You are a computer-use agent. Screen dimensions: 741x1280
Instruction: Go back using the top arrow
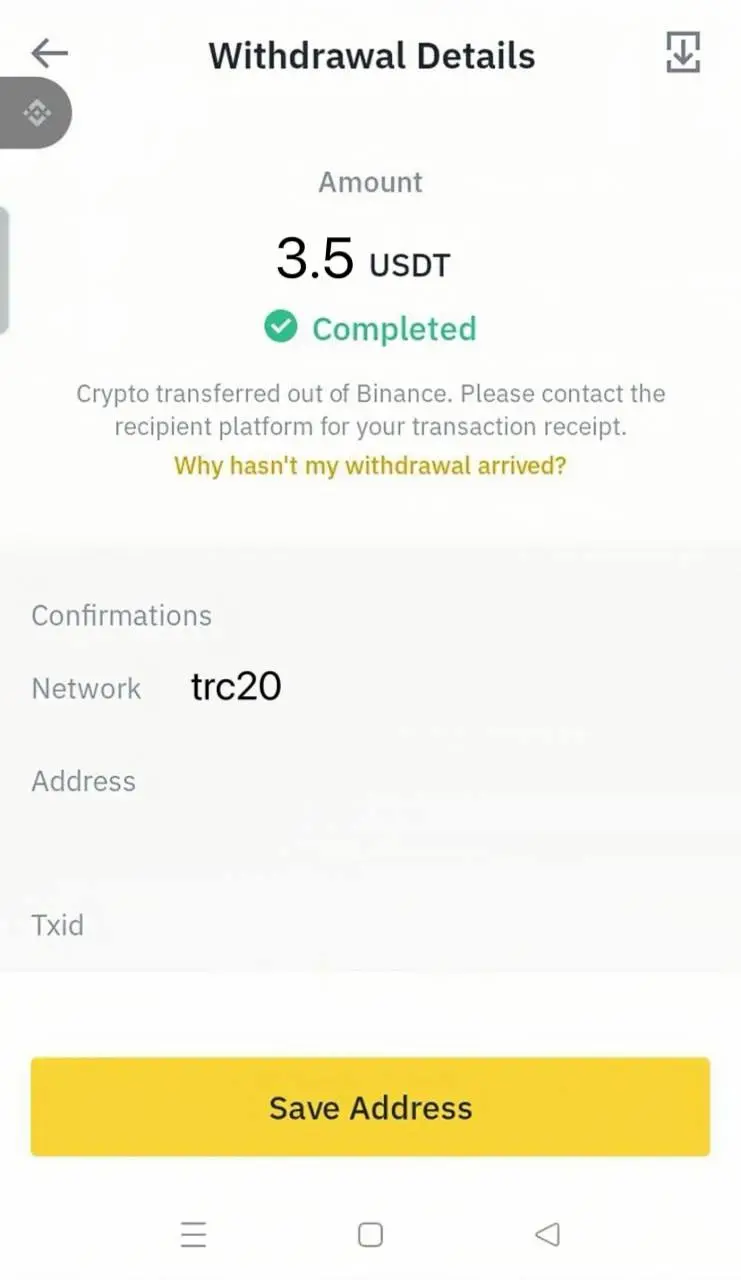[49, 54]
